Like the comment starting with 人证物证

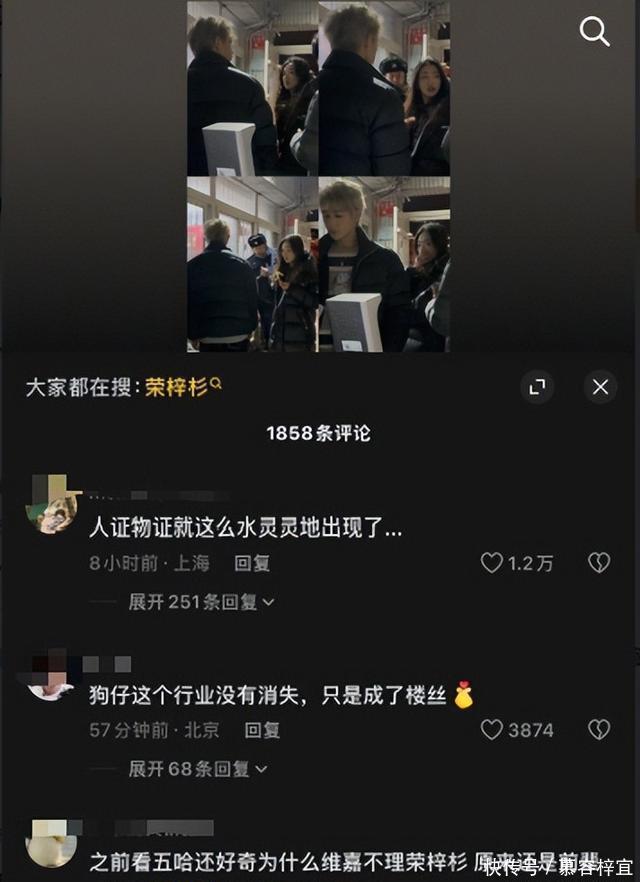[492, 563]
